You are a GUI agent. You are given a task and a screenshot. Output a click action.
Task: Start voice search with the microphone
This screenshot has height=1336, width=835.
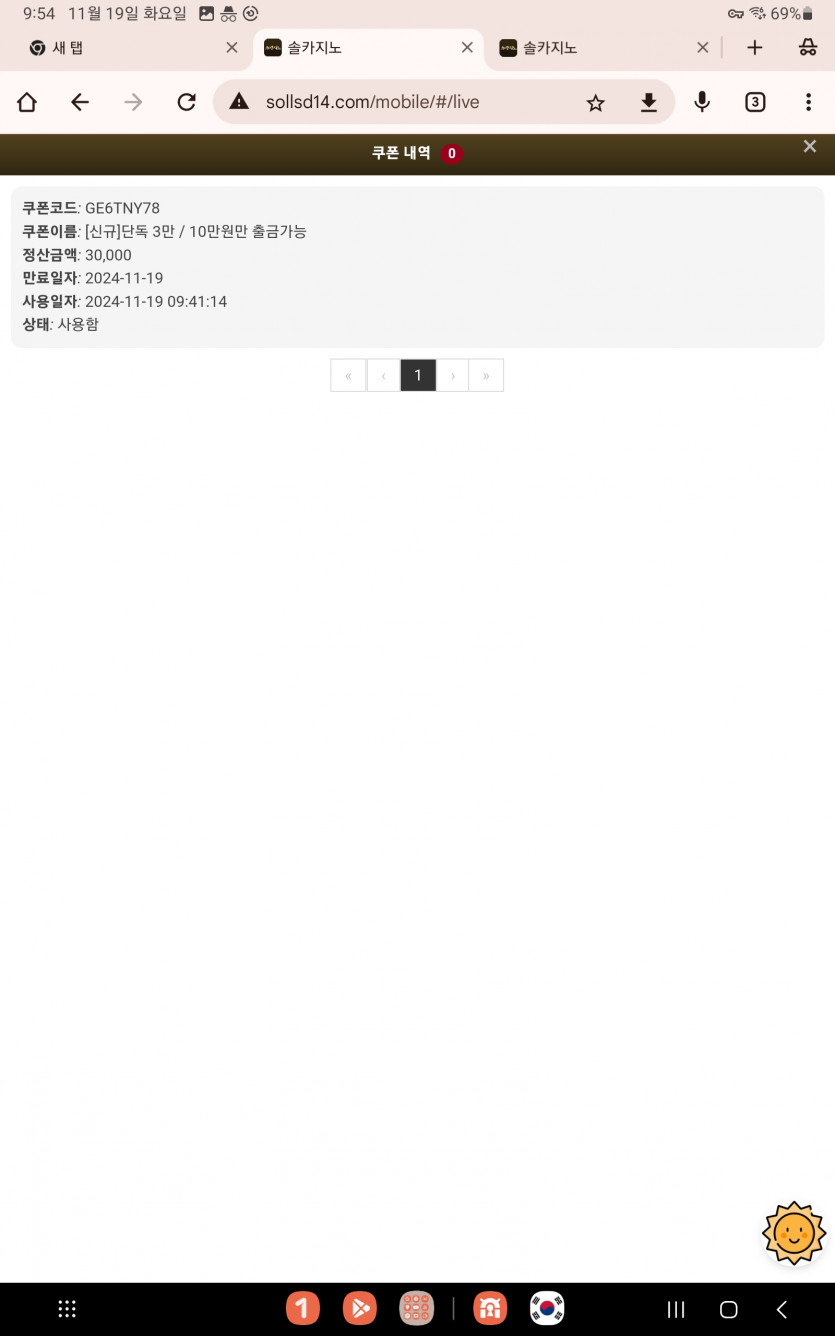click(702, 102)
